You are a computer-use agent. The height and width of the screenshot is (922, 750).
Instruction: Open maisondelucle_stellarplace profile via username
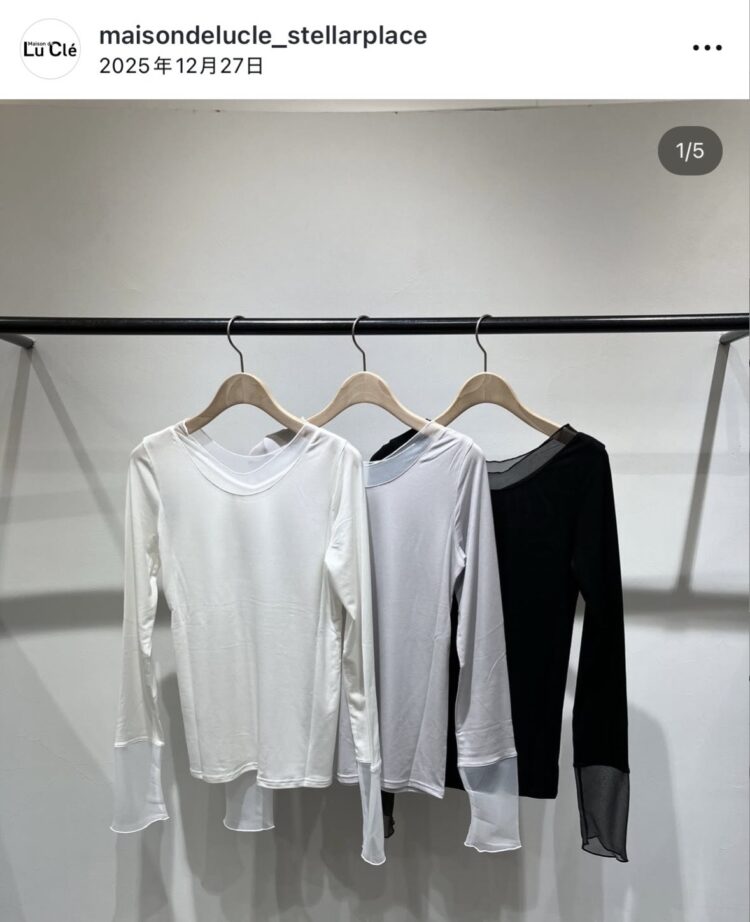(263, 36)
